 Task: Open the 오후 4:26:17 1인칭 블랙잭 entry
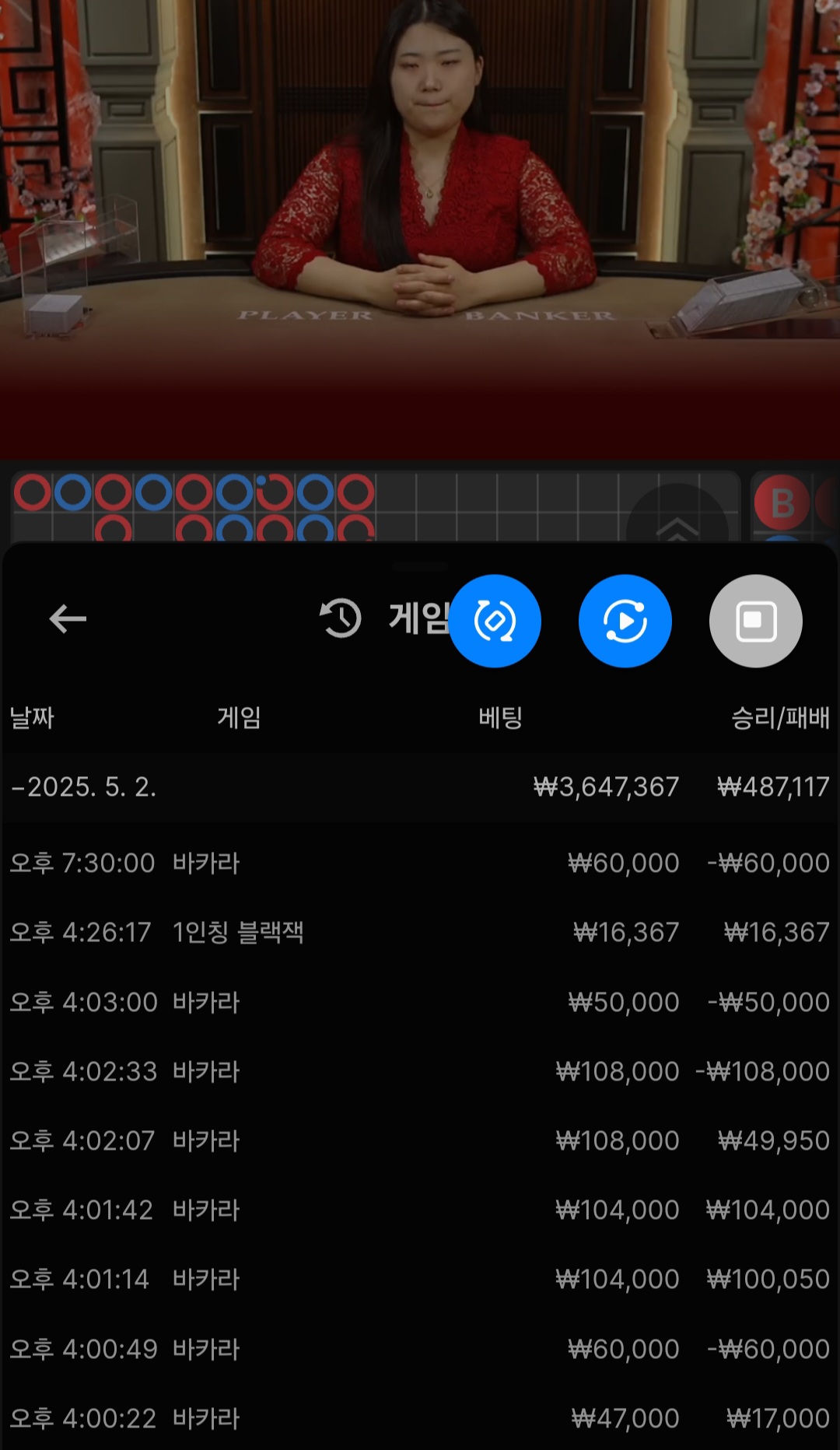[420, 932]
